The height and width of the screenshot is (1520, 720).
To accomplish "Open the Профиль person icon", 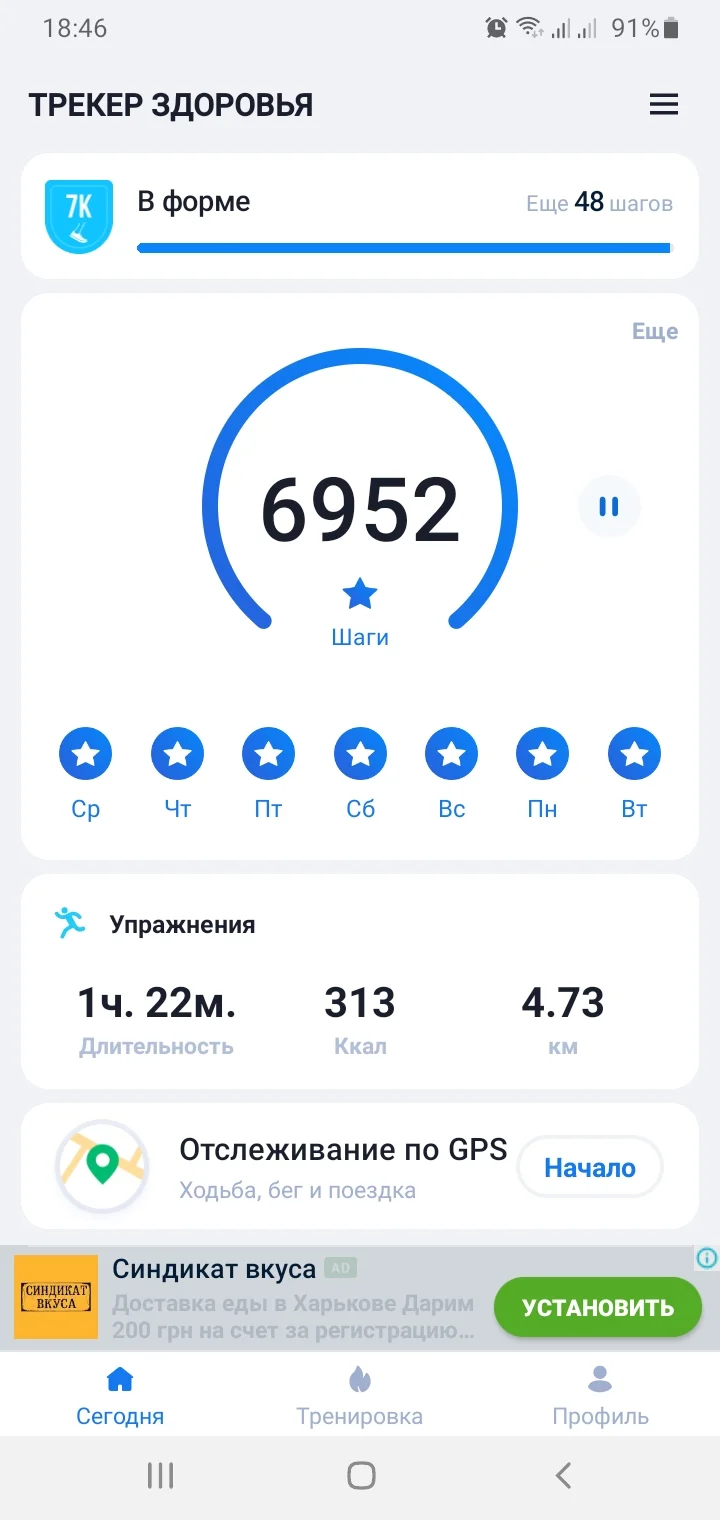I will (x=599, y=1378).
